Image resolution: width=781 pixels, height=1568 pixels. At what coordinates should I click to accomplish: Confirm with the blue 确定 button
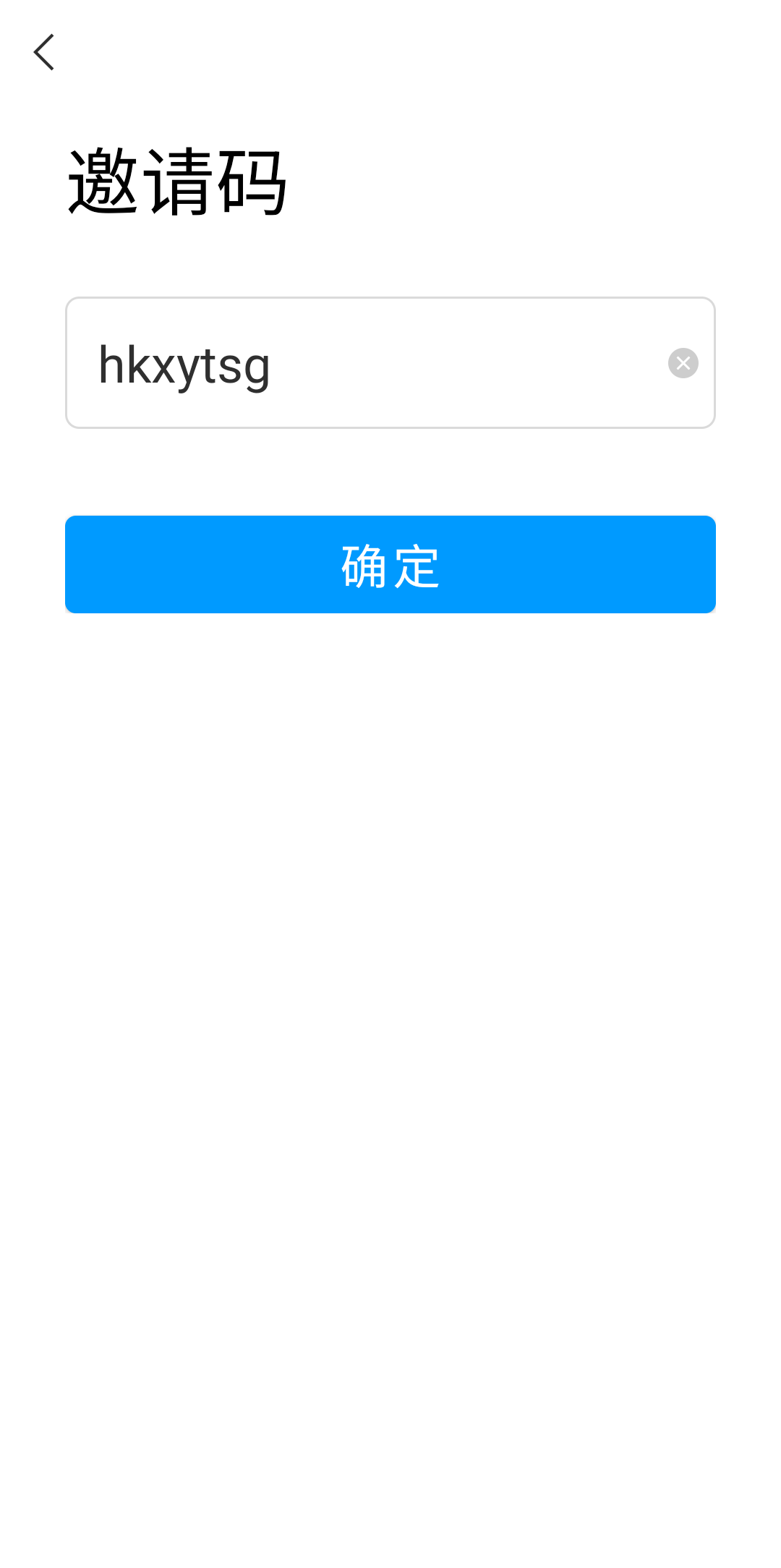[x=390, y=564]
